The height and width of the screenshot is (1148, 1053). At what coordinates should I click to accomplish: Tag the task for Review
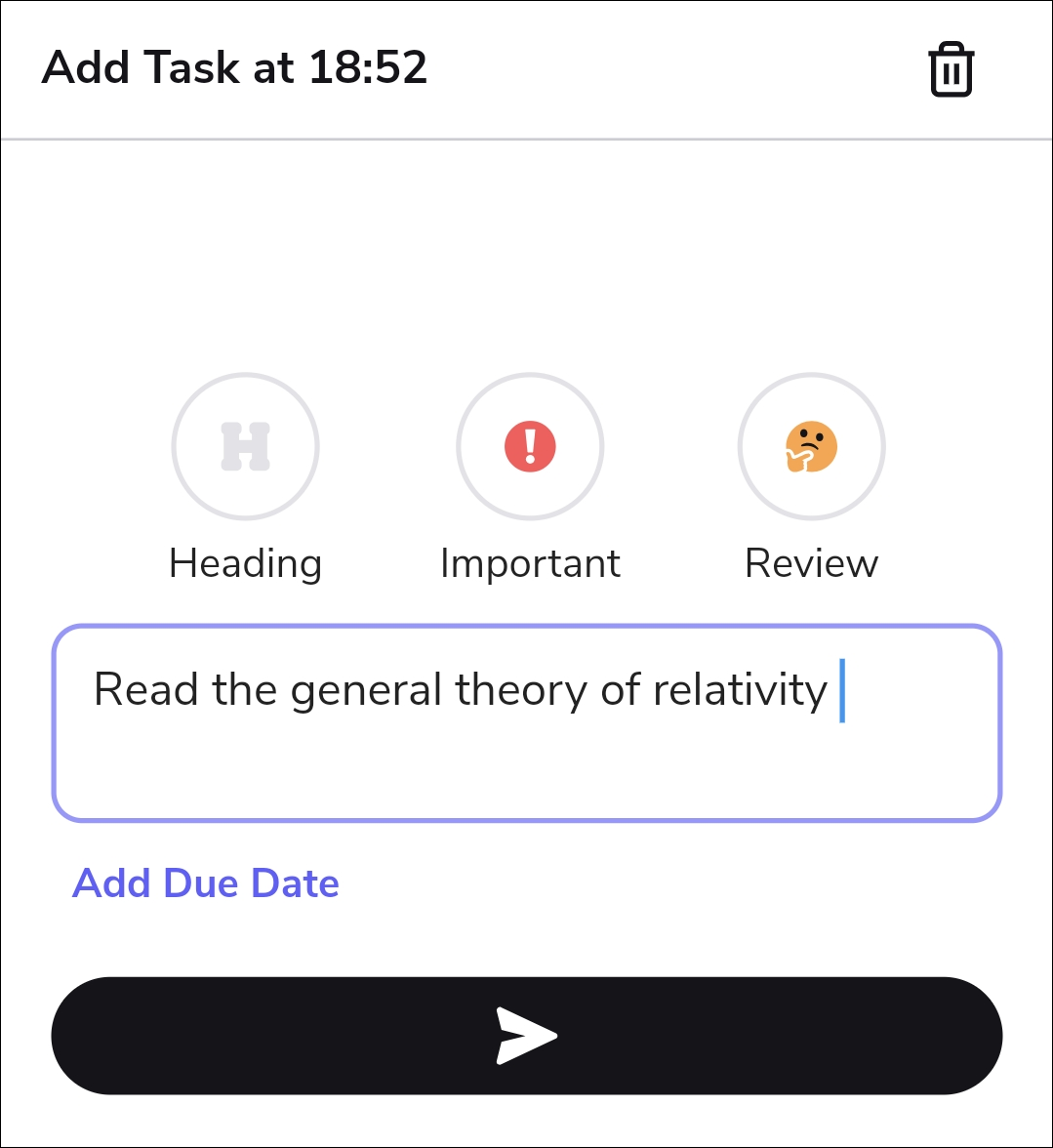click(x=811, y=447)
